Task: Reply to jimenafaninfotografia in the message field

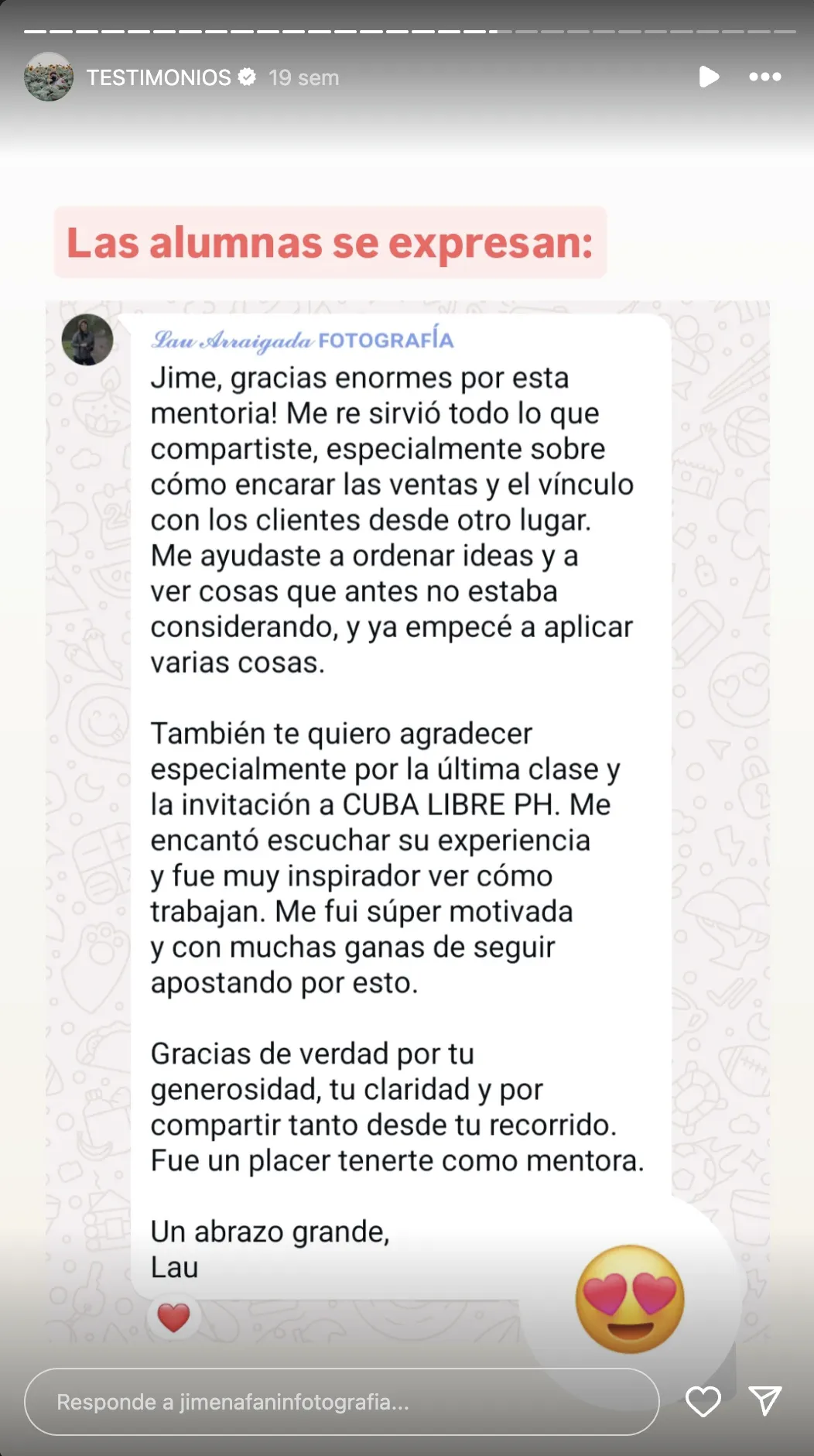Action: 340,1402
